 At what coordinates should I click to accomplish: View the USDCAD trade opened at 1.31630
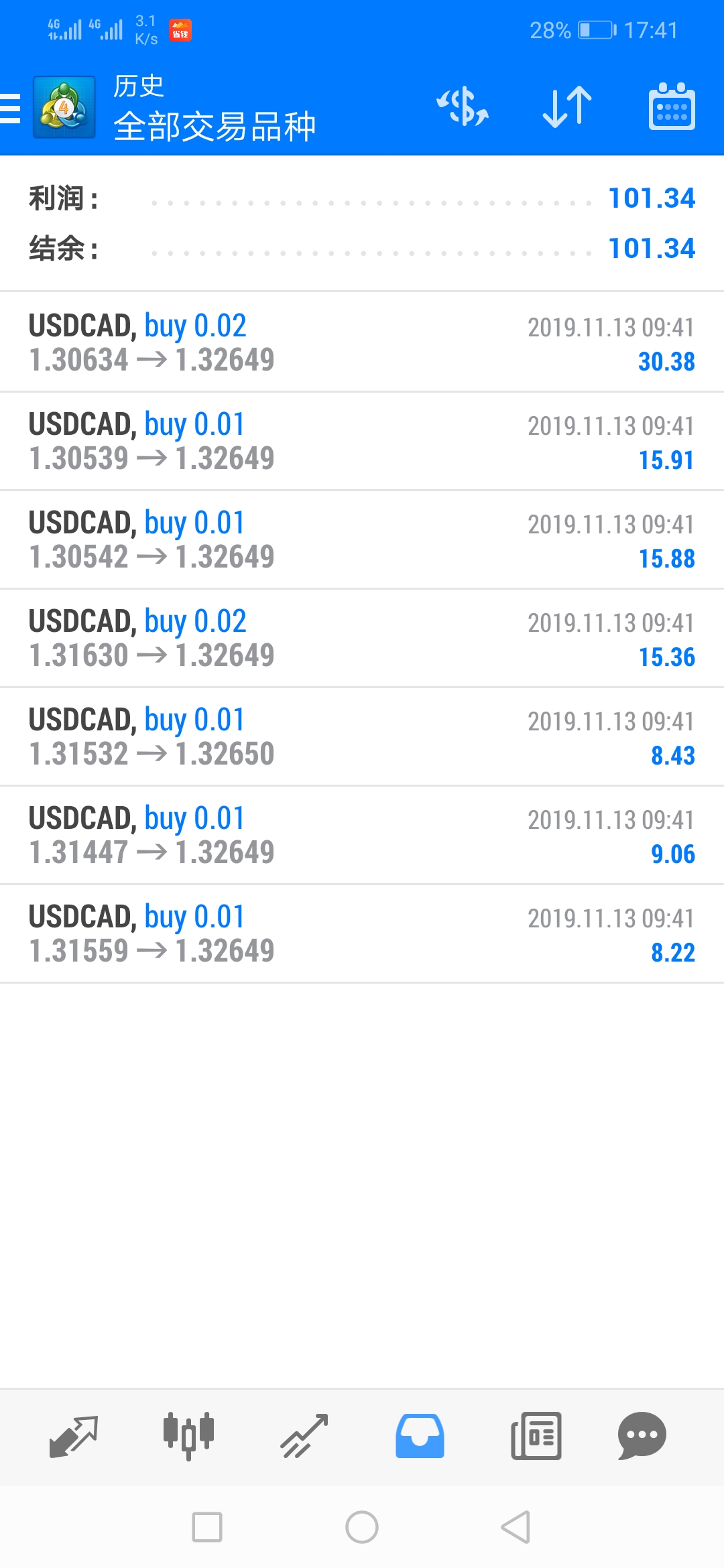point(362,638)
